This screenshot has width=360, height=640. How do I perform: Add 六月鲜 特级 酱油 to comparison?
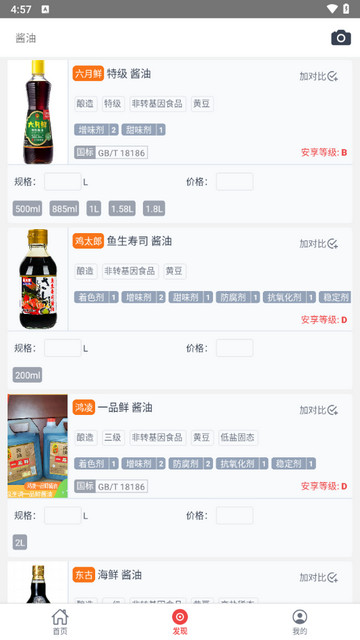[318, 76]
